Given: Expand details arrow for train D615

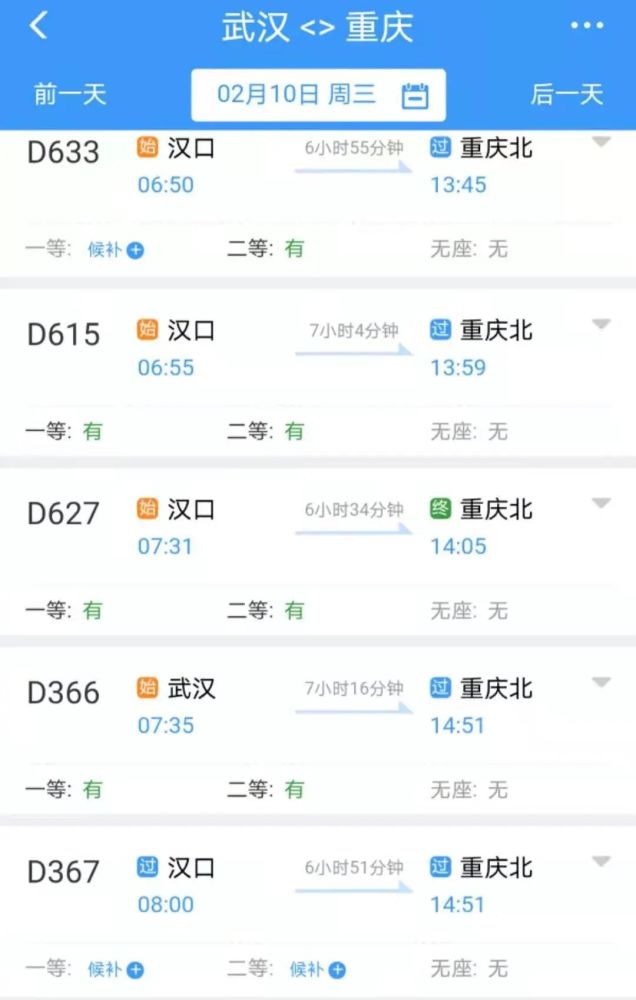Looking at the screenshot, I should (x=601, y=324).
